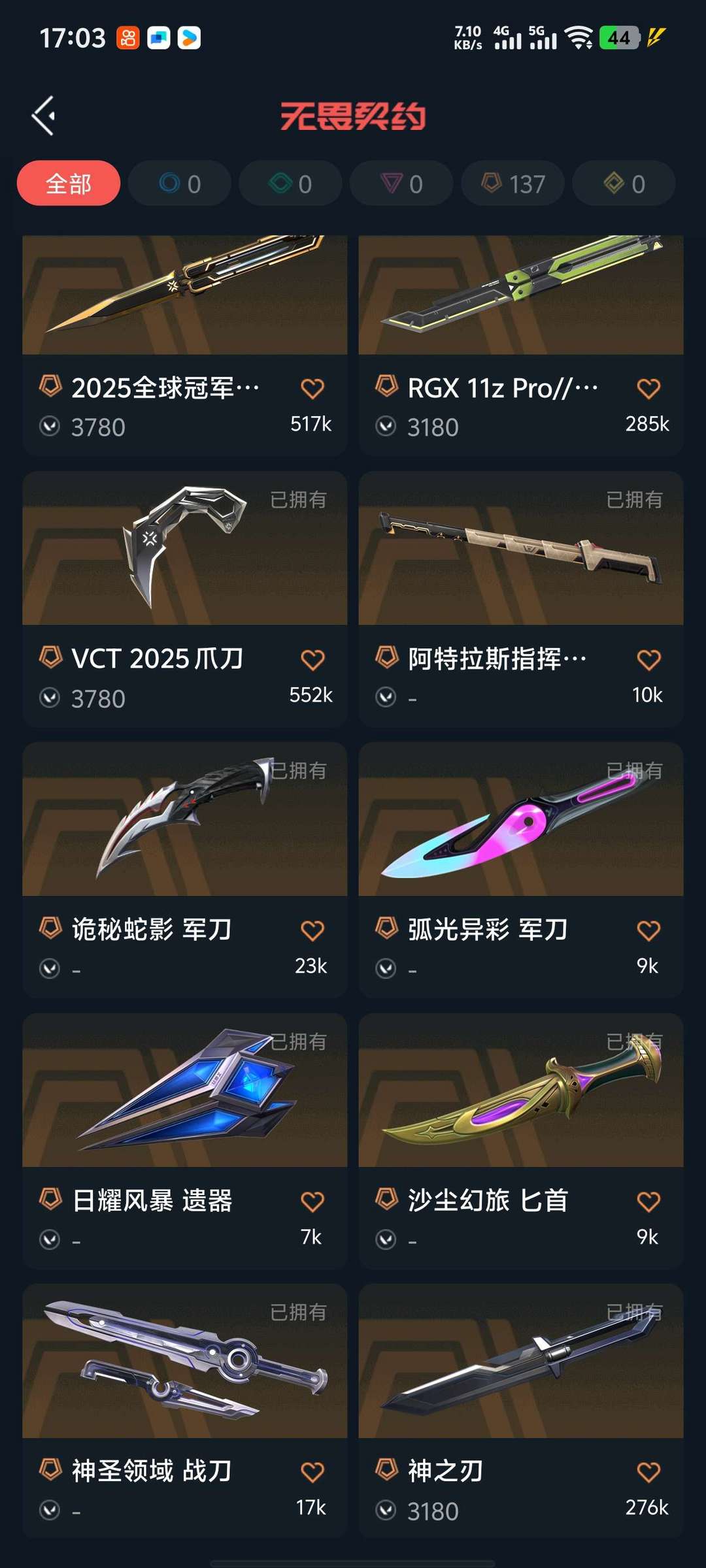Switch to the tier filter showing 137

pos(513,184)
